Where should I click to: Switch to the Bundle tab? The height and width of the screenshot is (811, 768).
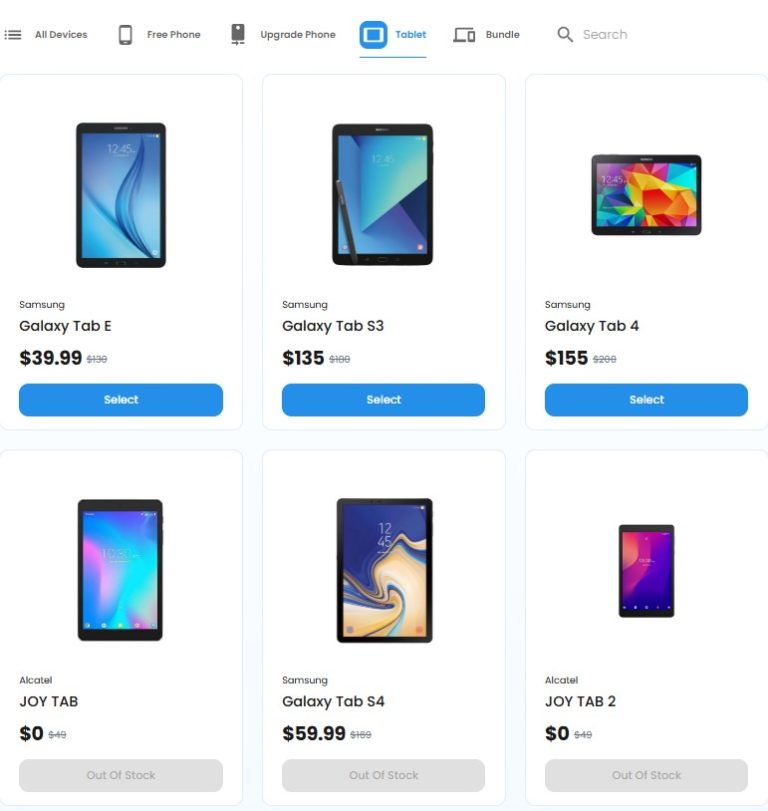(x=487, y=35)
